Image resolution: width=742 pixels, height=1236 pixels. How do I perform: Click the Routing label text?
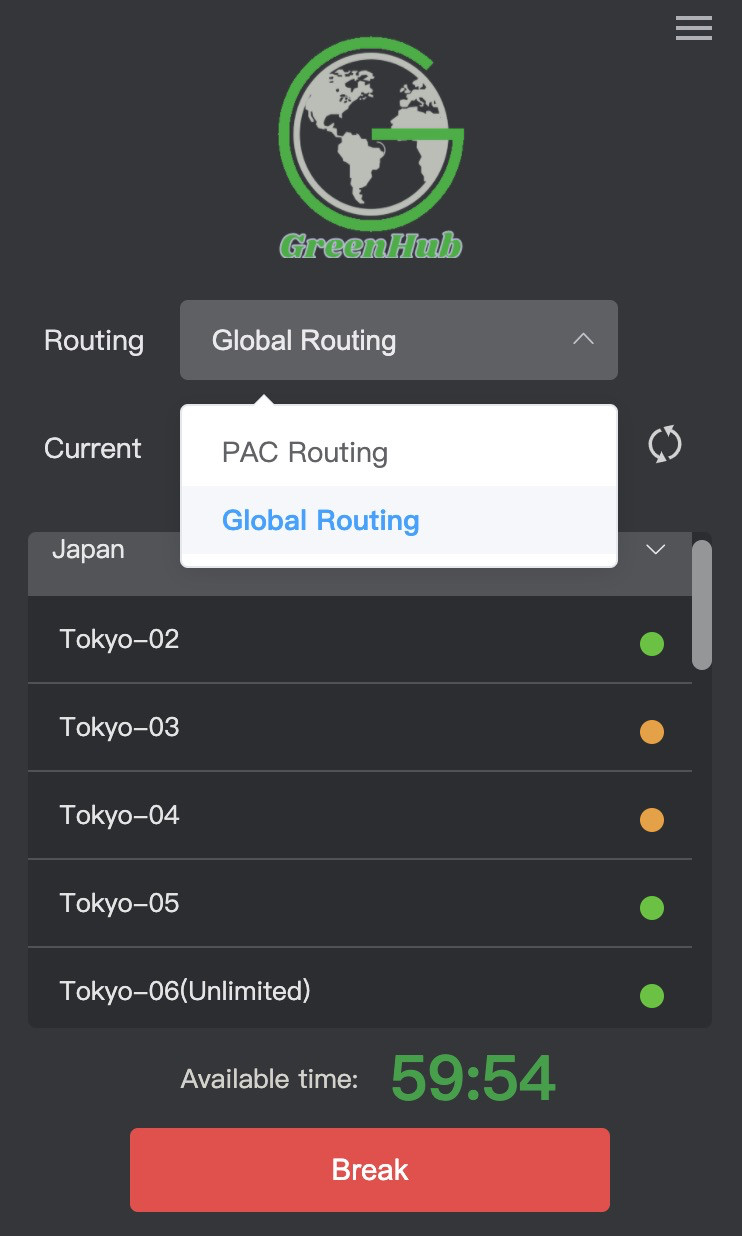93,340
